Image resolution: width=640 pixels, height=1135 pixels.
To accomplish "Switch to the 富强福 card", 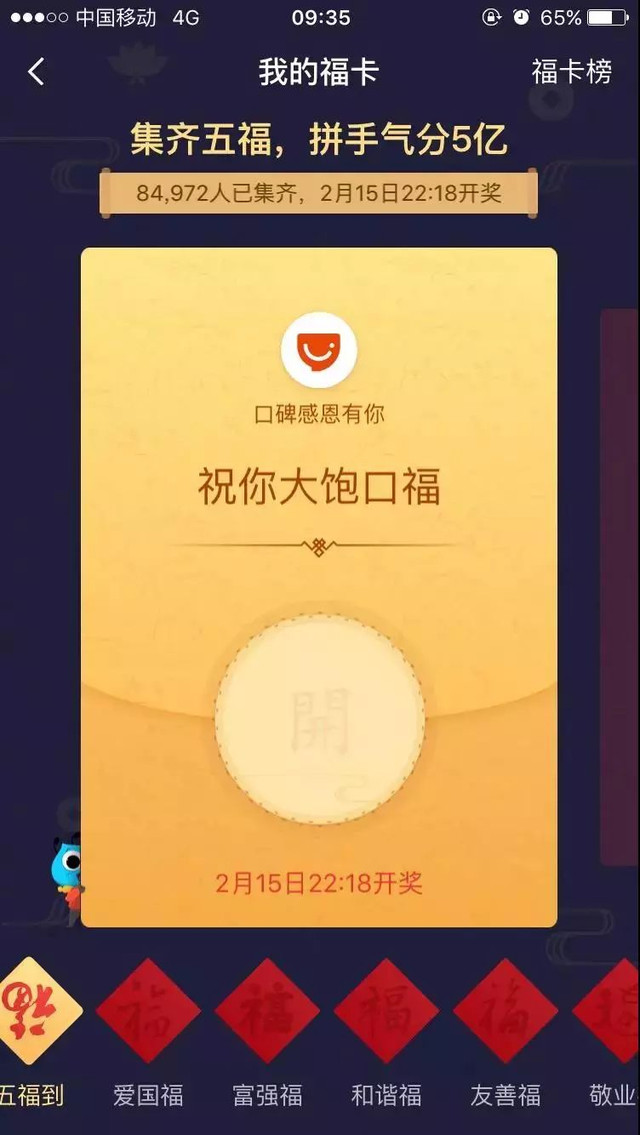I will (267, 1010).
